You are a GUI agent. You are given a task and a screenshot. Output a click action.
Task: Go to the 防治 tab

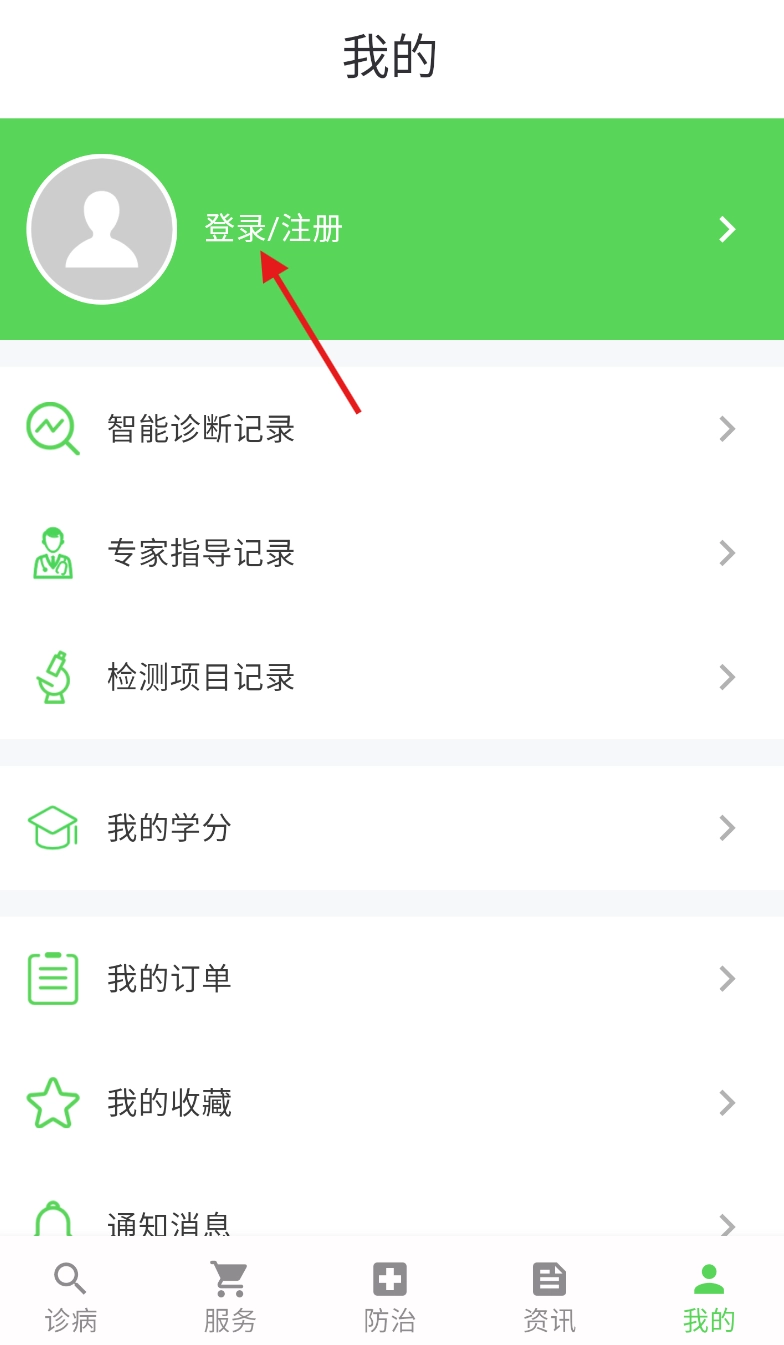pos(390,1297)
